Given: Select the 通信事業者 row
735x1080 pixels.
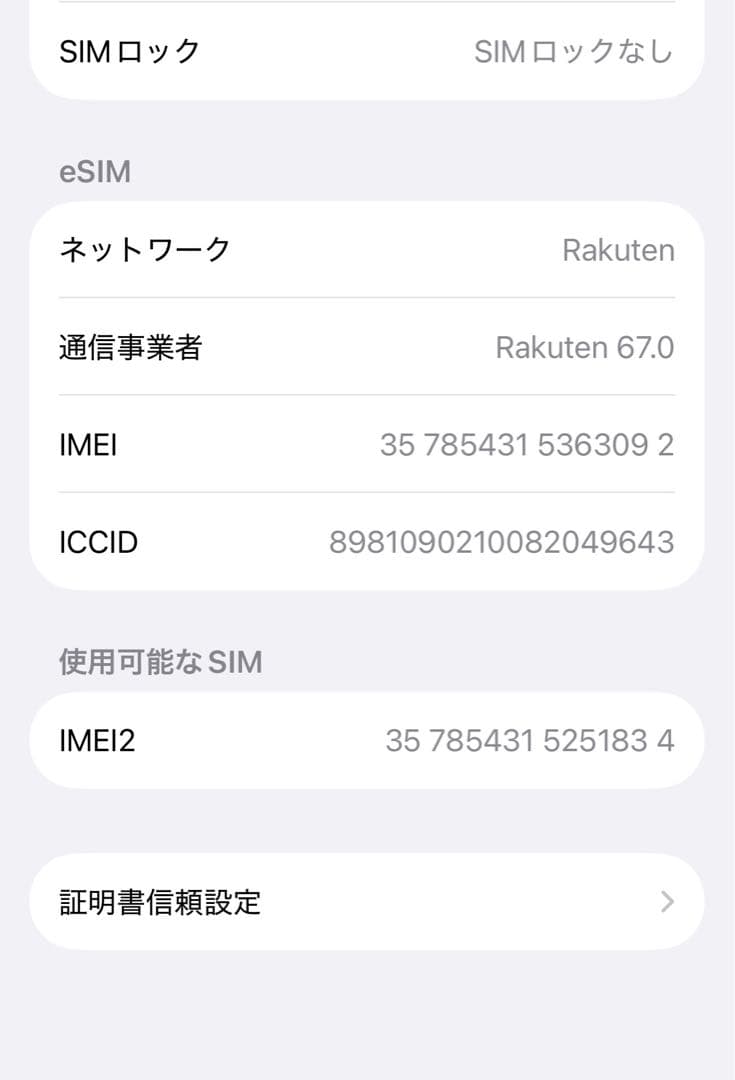Looking at the screenshot, I should point(367,347).
